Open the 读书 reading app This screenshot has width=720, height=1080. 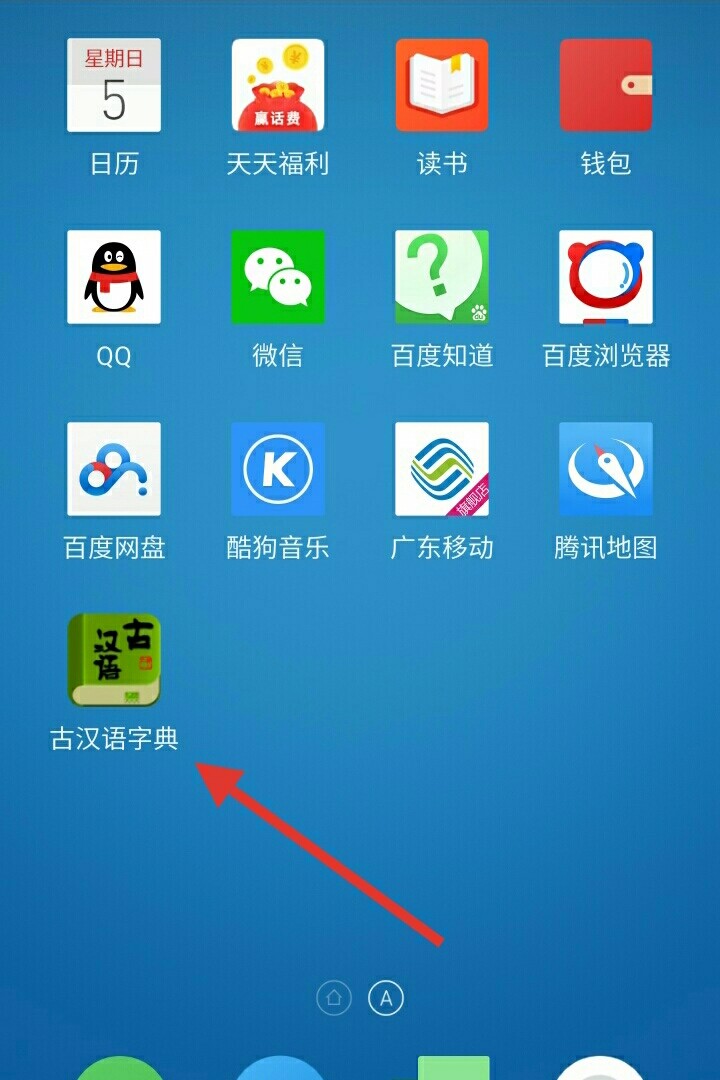[x=442, y=86]
